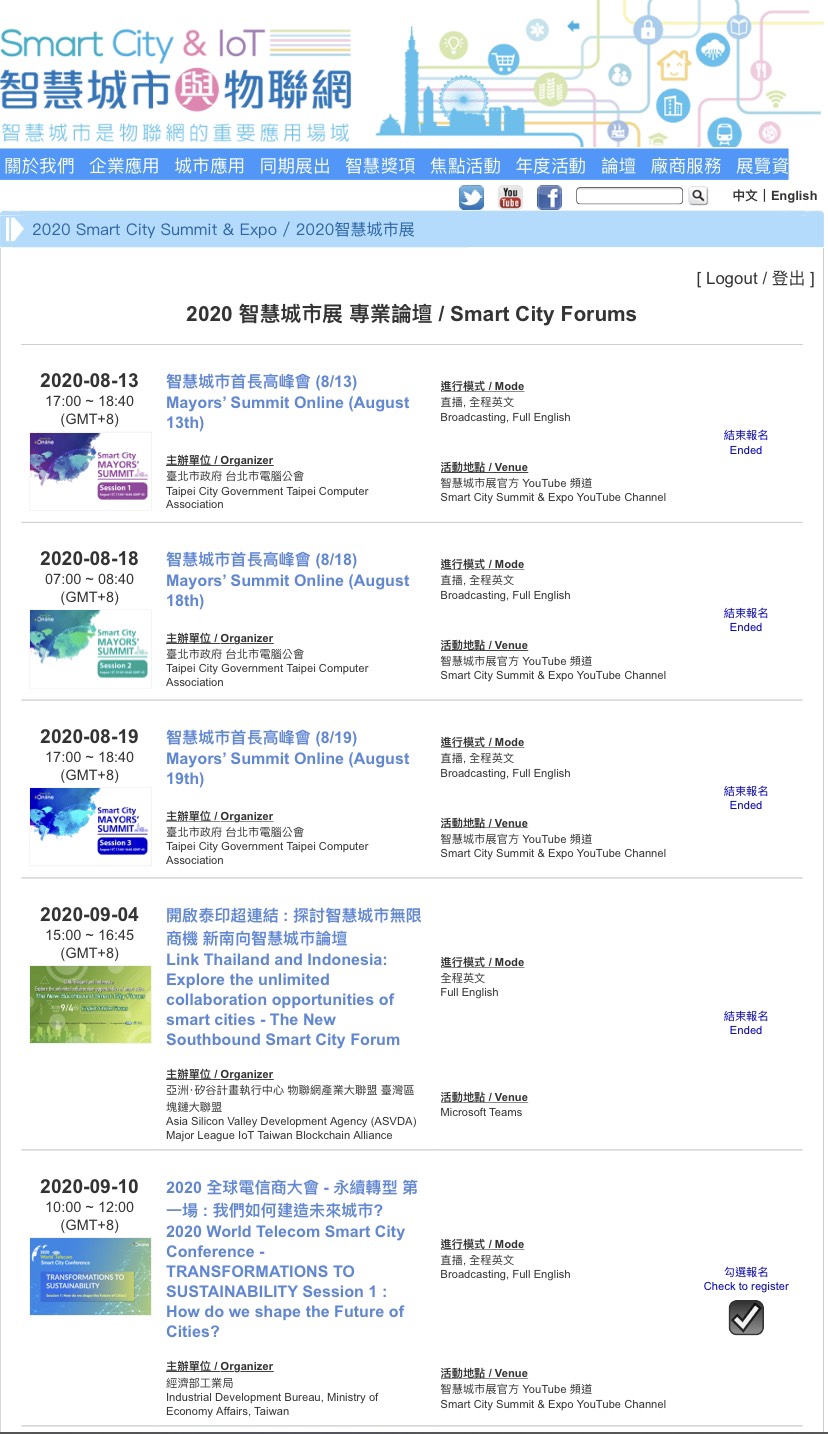Open the YouTube icon link
This screenshot has width=828, height=1434.
510,197
